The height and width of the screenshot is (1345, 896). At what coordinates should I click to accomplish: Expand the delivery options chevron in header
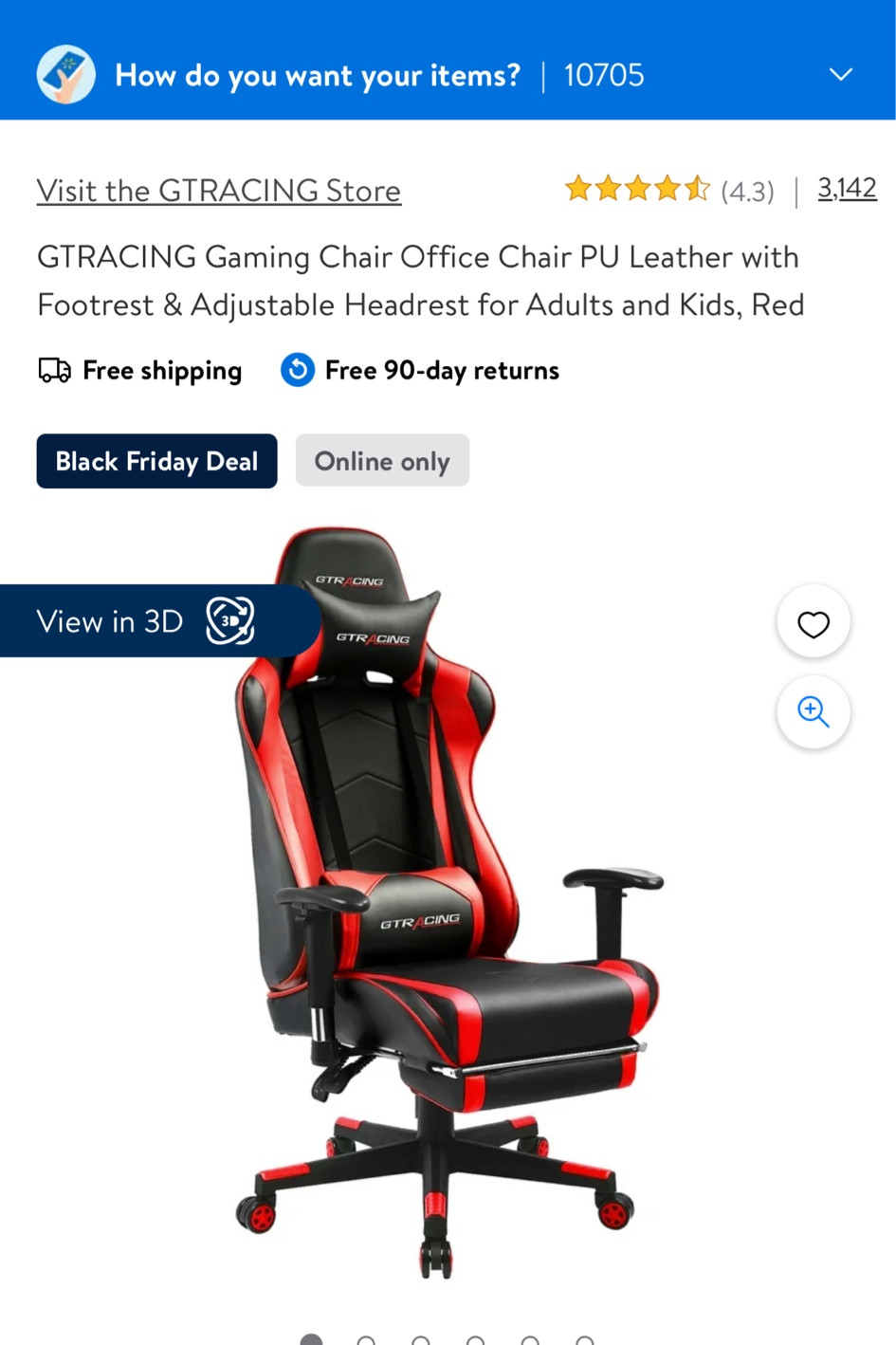[840, 74]
